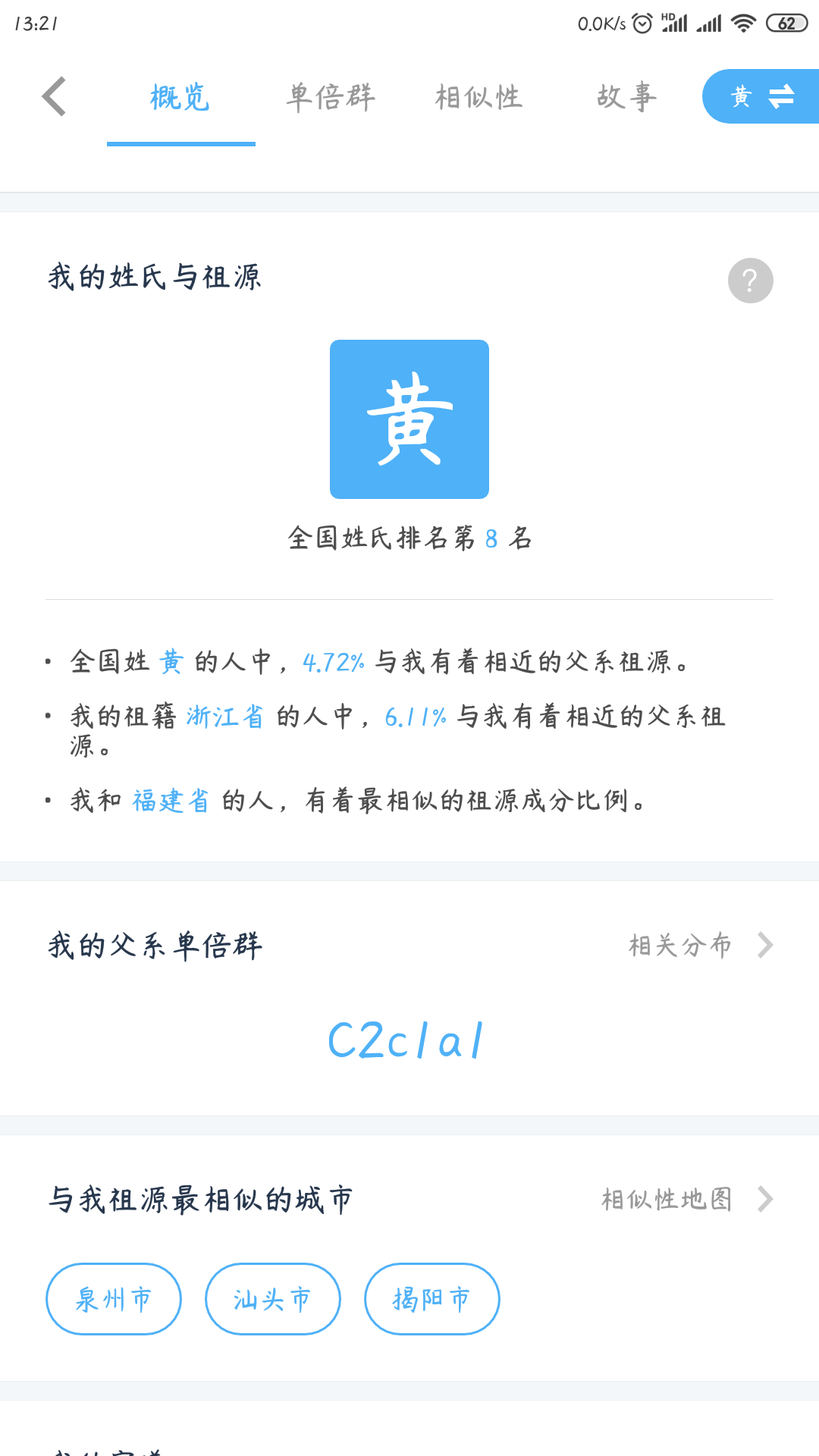This screenshot has width=819, height=1456.
Task: Go back using the top-left arrow
Action: [54, 96]
